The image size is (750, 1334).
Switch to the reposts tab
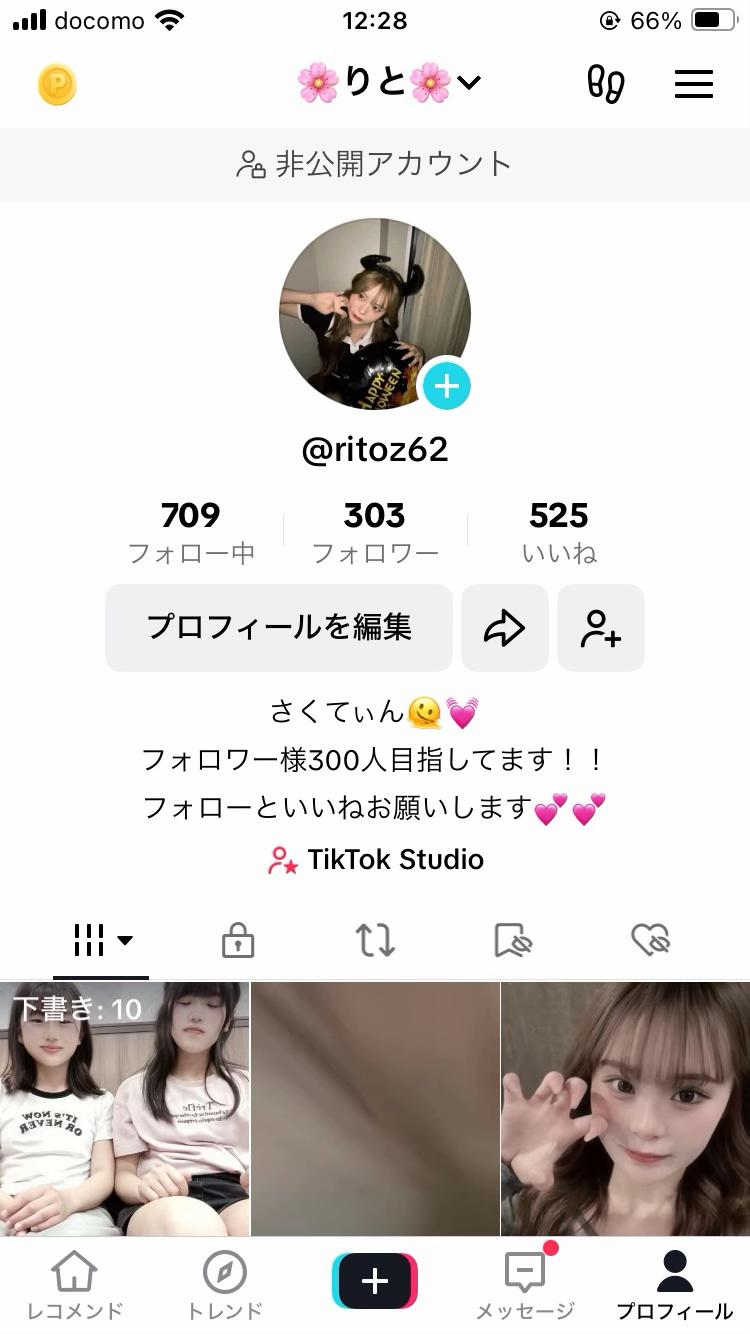[375, 940]
